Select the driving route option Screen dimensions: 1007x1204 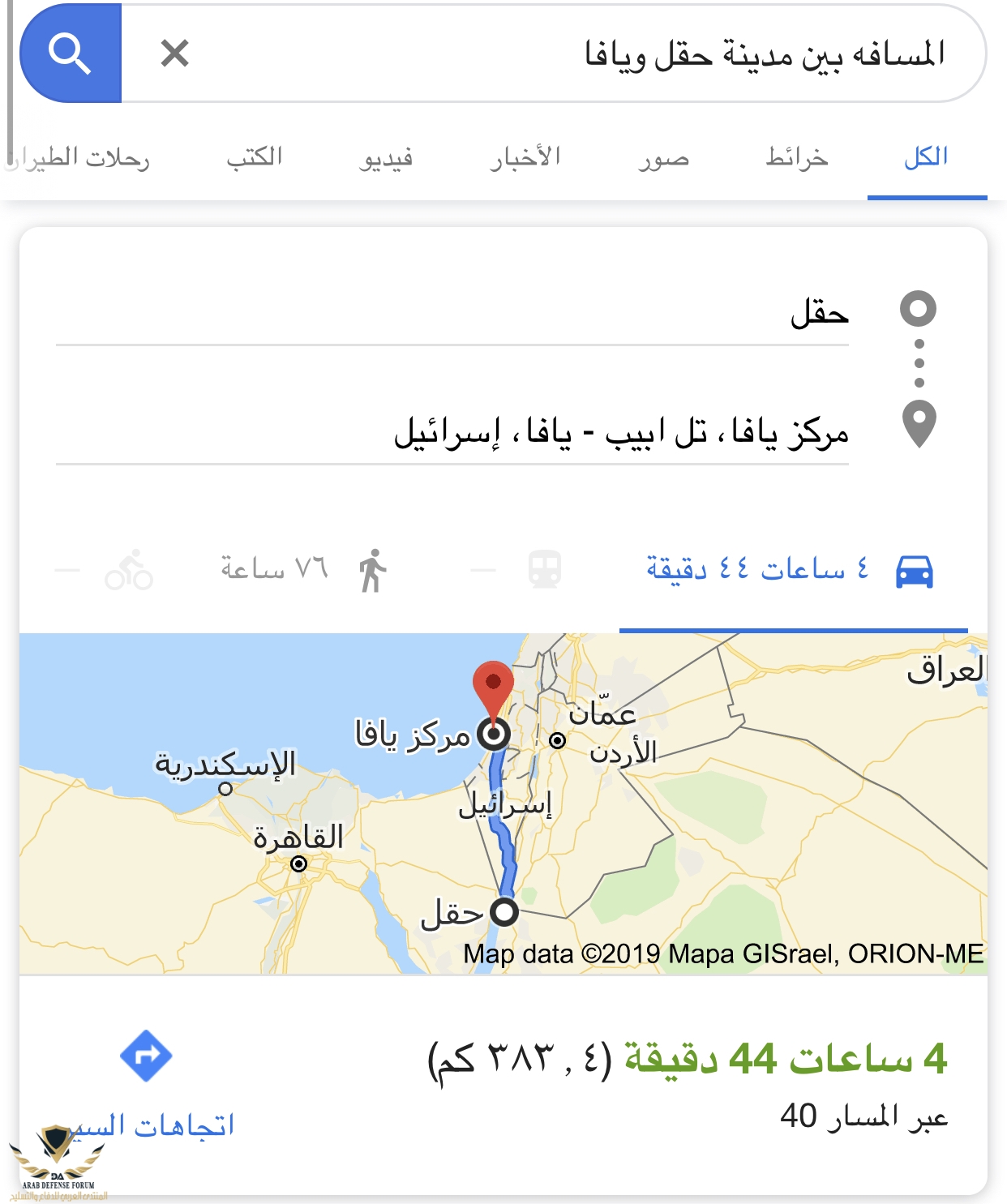pos(792,571)
